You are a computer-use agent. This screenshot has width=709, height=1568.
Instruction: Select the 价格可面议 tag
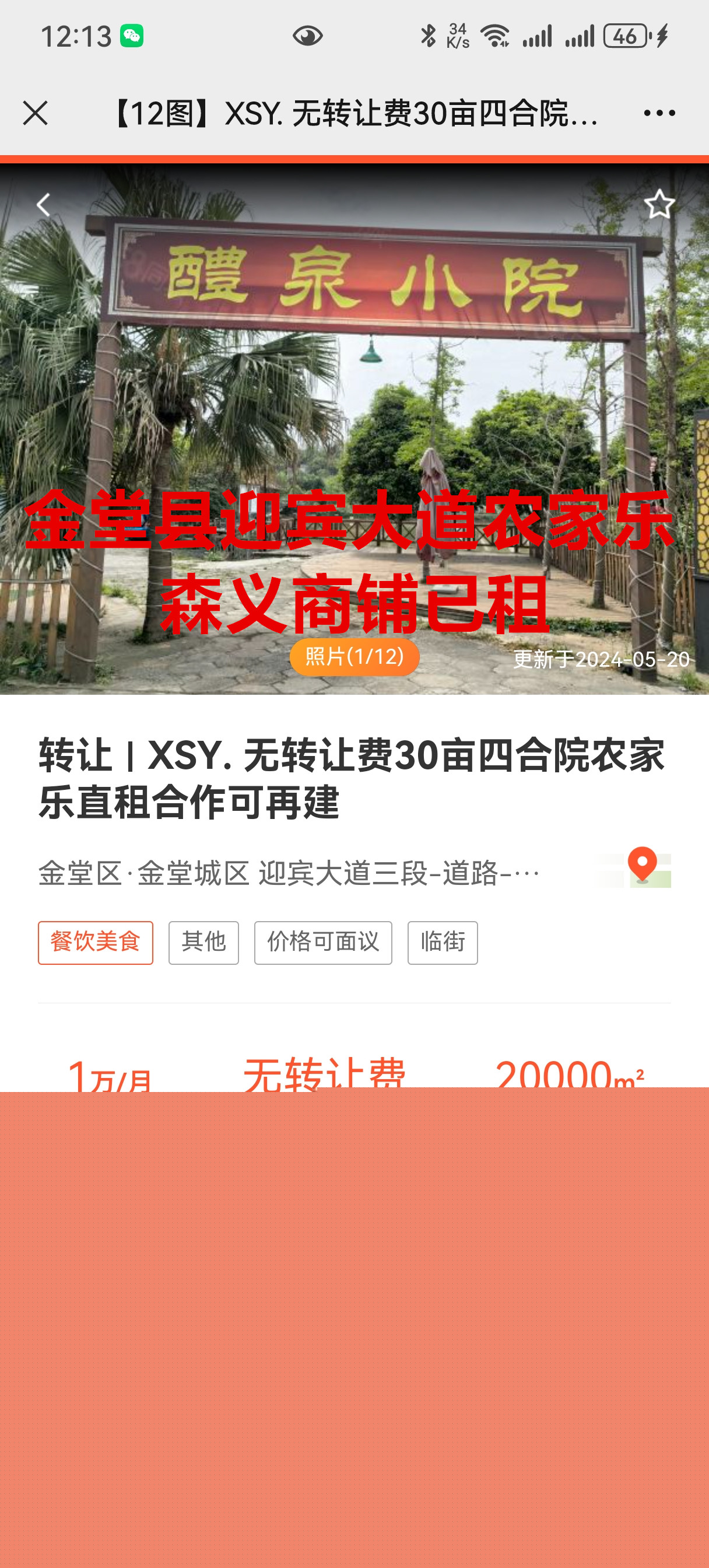pyautogui.click(x=322, y=942)
